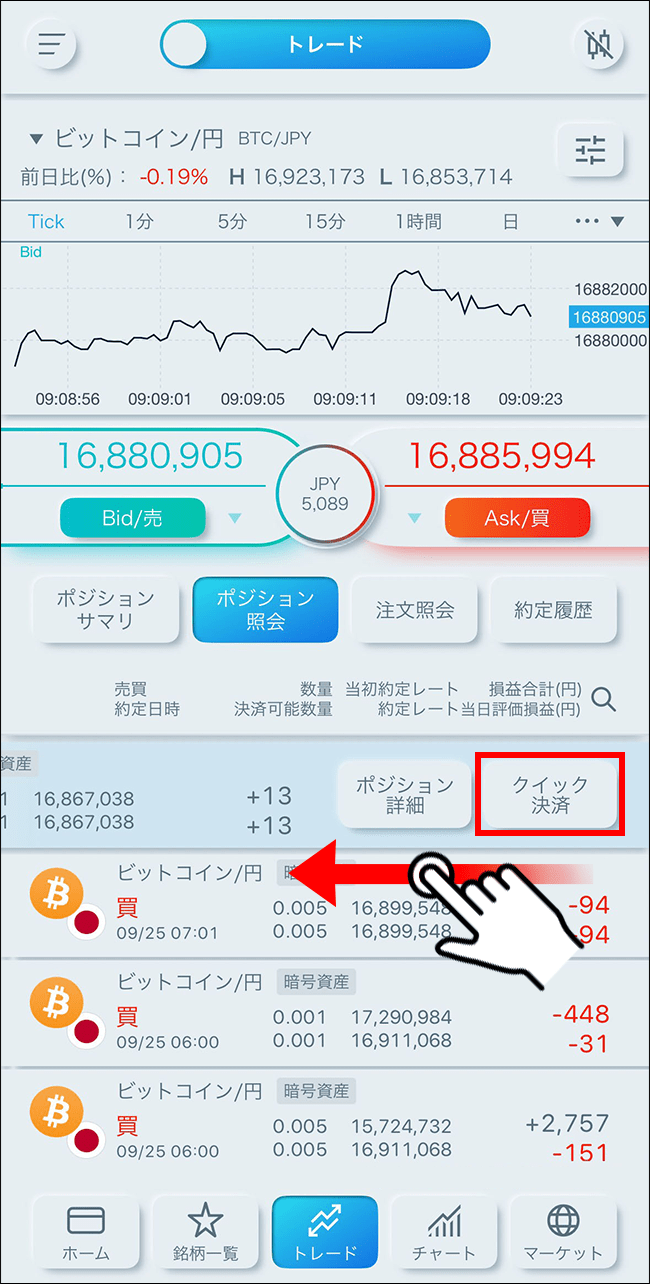Switch chart to 15分 interval
This screenshot has width=650, height=1284.
click(x=325, y=222)
